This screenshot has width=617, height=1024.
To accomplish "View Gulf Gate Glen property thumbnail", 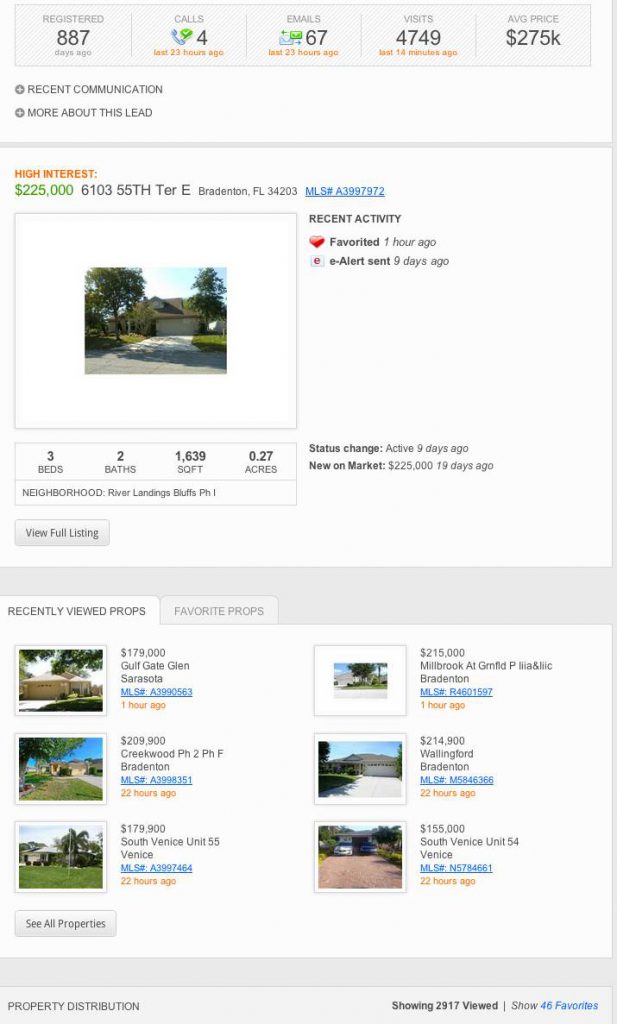I will click(x=61, y=680).
